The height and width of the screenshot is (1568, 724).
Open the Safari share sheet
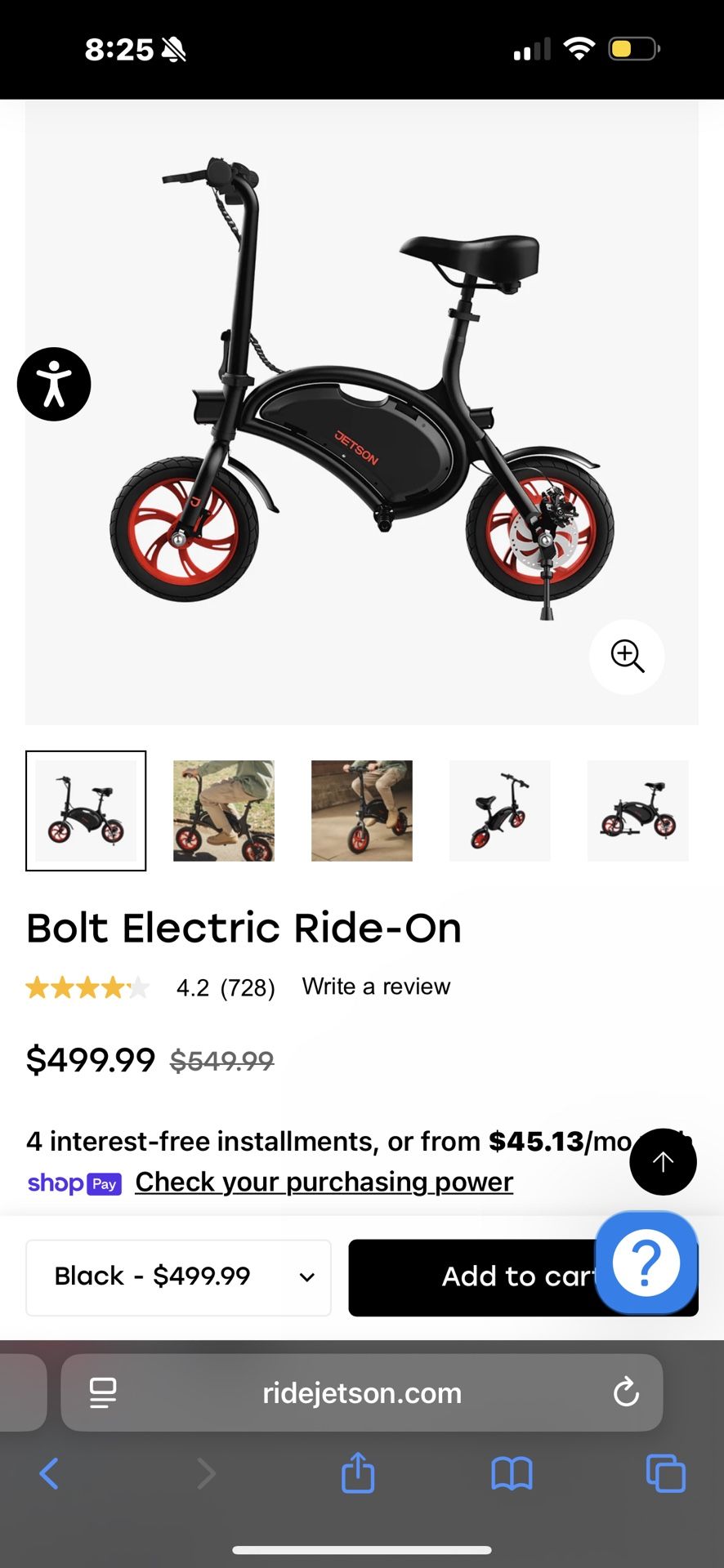(x=357, y=1473)
